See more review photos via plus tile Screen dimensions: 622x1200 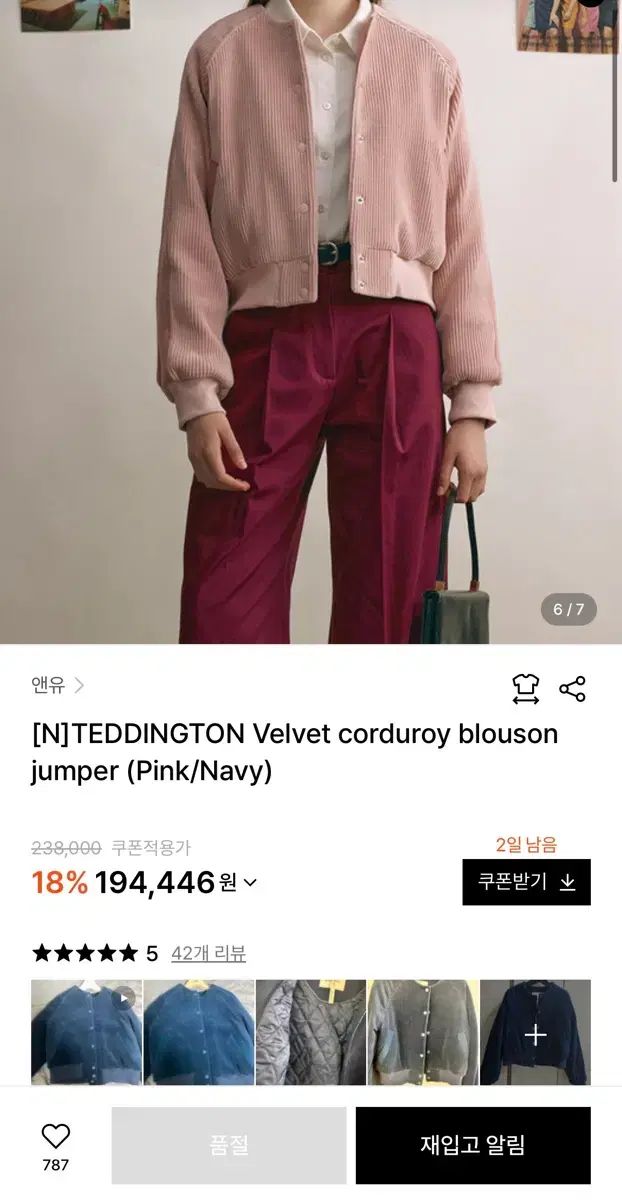pos(535,1033)
